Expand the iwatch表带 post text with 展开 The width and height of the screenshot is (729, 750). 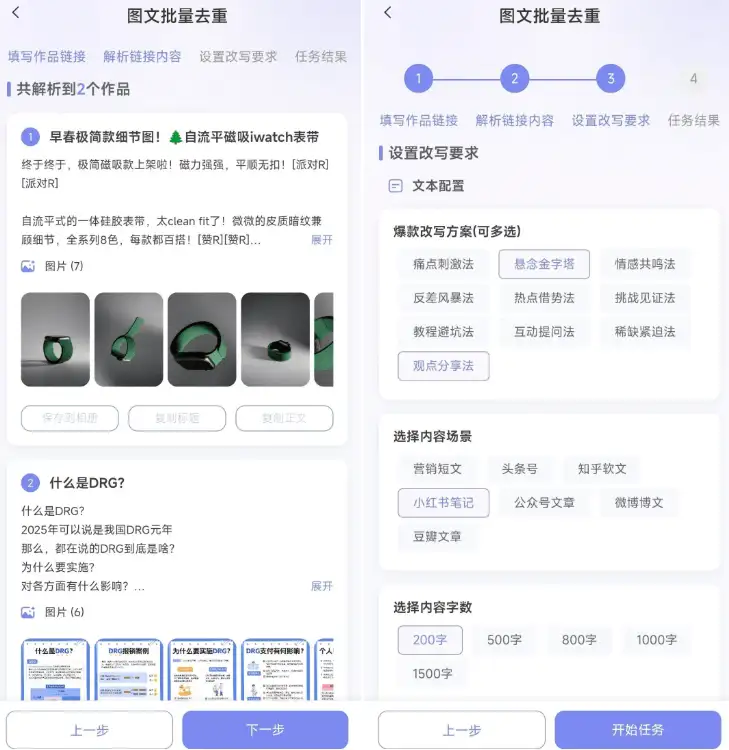[x=321, y=240]
